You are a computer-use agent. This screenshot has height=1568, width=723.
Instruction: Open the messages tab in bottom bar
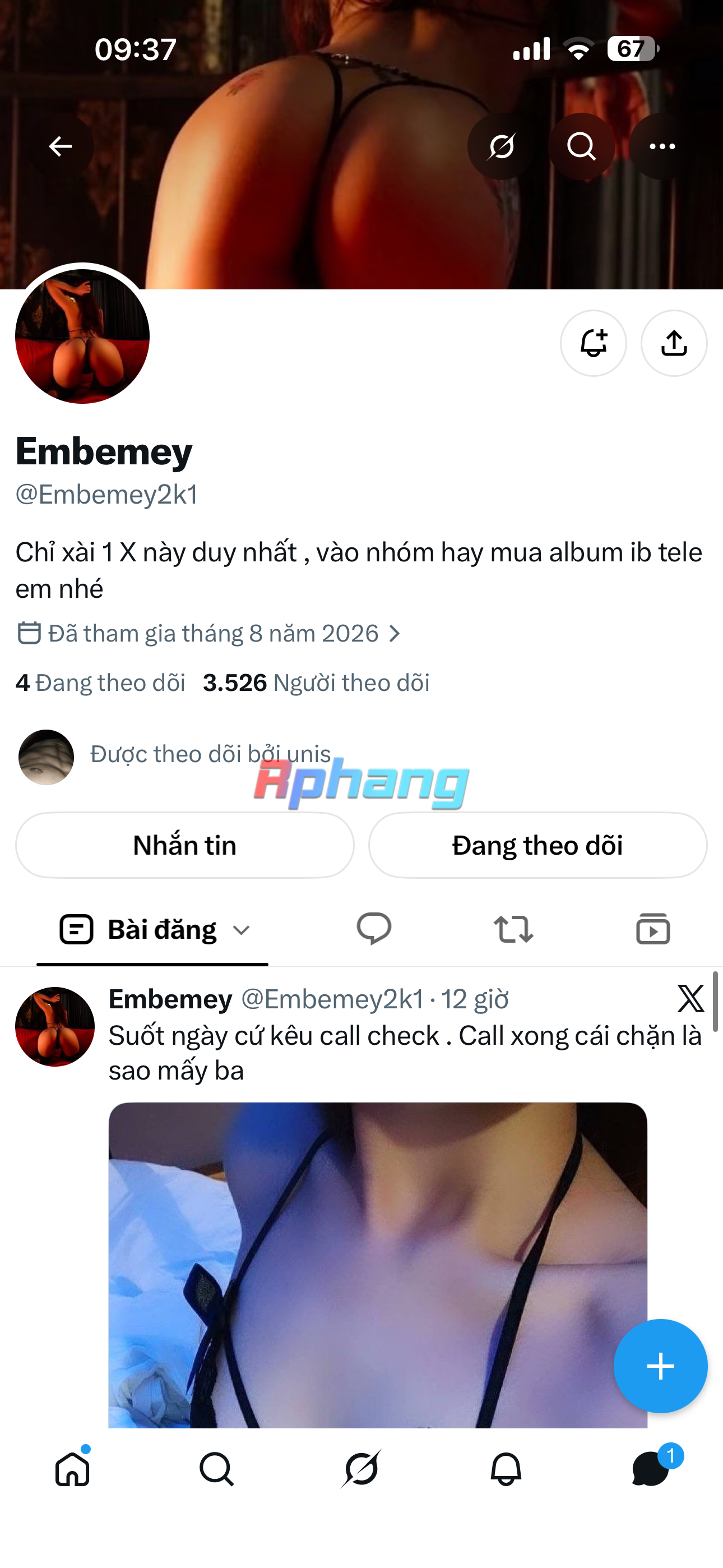651,1469
